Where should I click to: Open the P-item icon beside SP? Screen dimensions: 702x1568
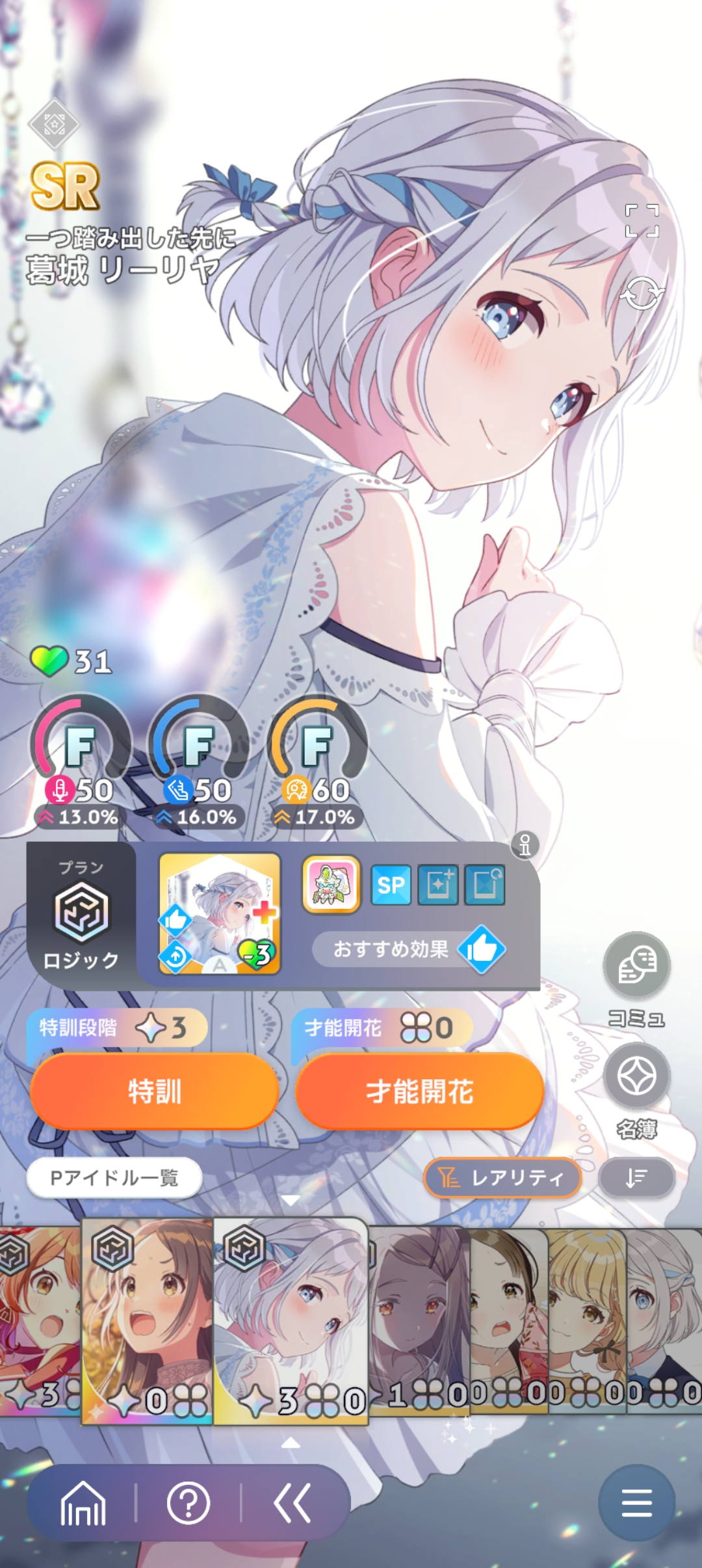point(331,884)
